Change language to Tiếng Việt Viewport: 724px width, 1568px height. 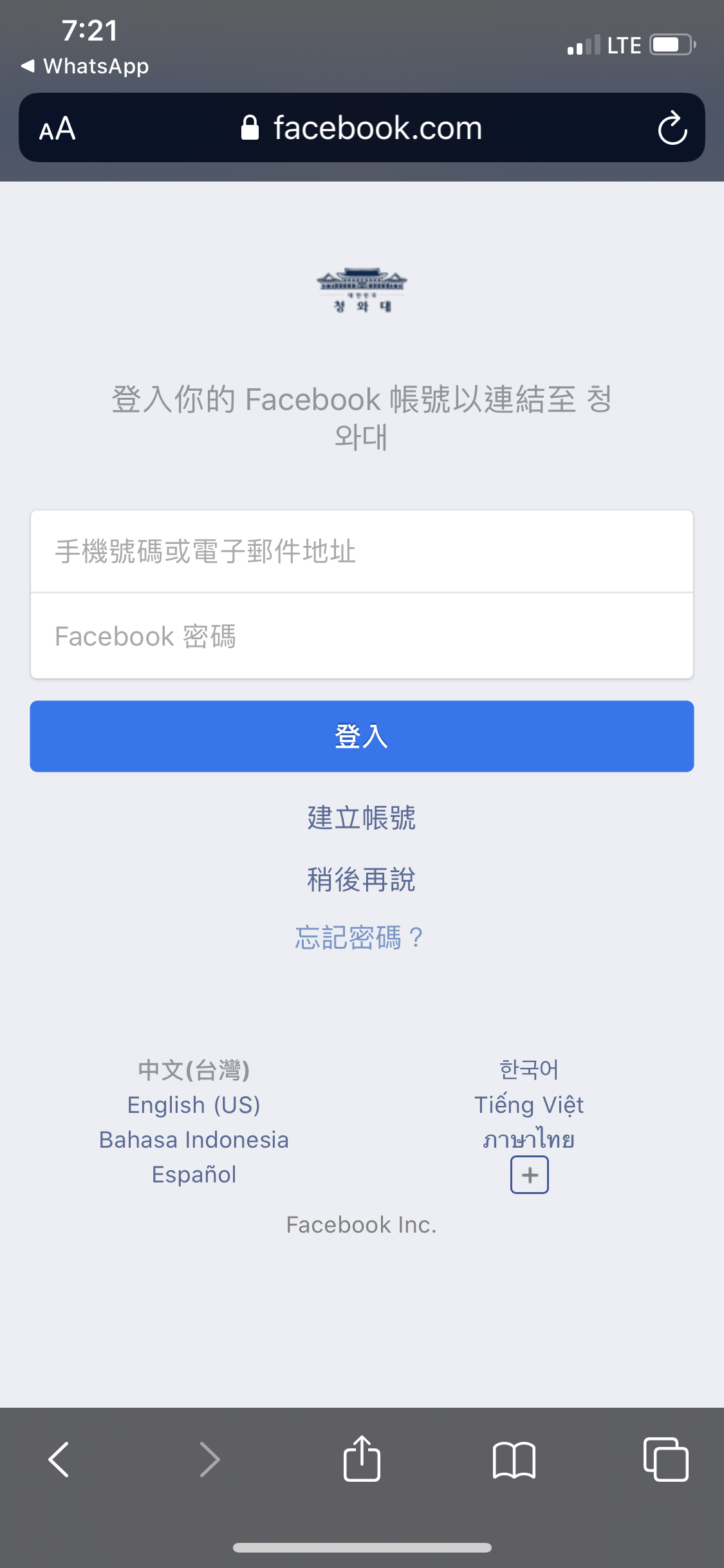[x=529, y=1105]
